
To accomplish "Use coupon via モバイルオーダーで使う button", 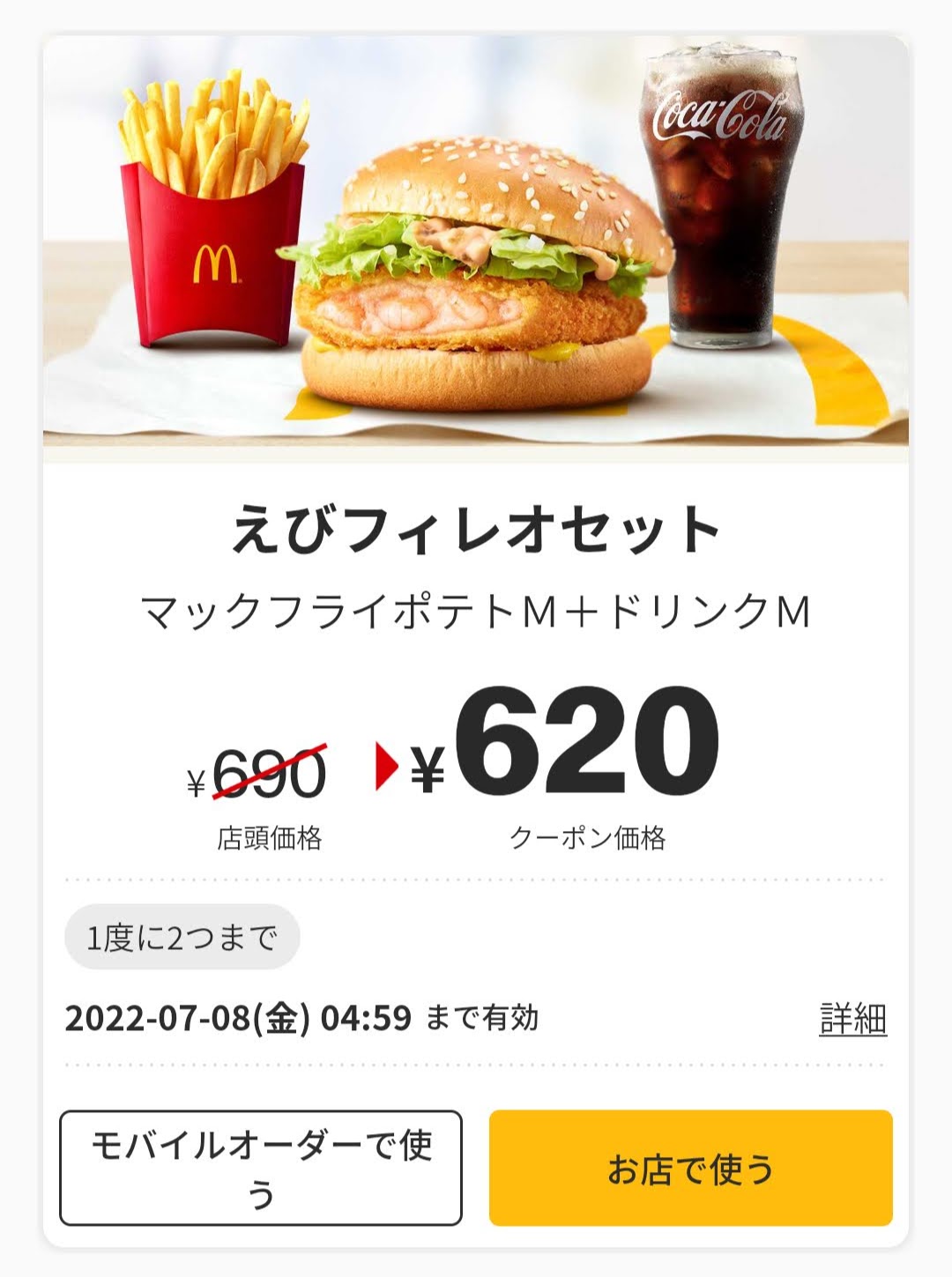I will (261, 1168).
